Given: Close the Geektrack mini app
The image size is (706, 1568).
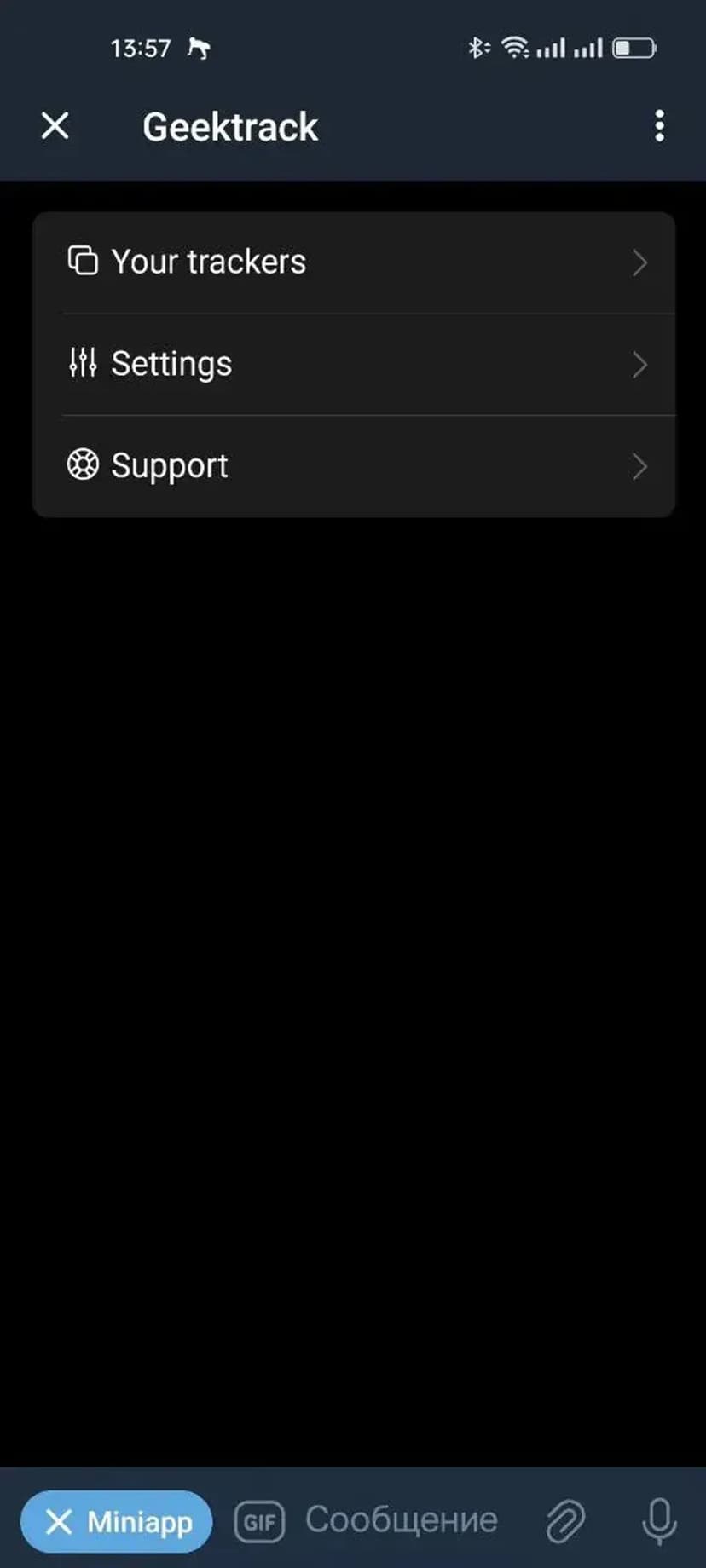Looking at the screenshot, I should [55, 126].
